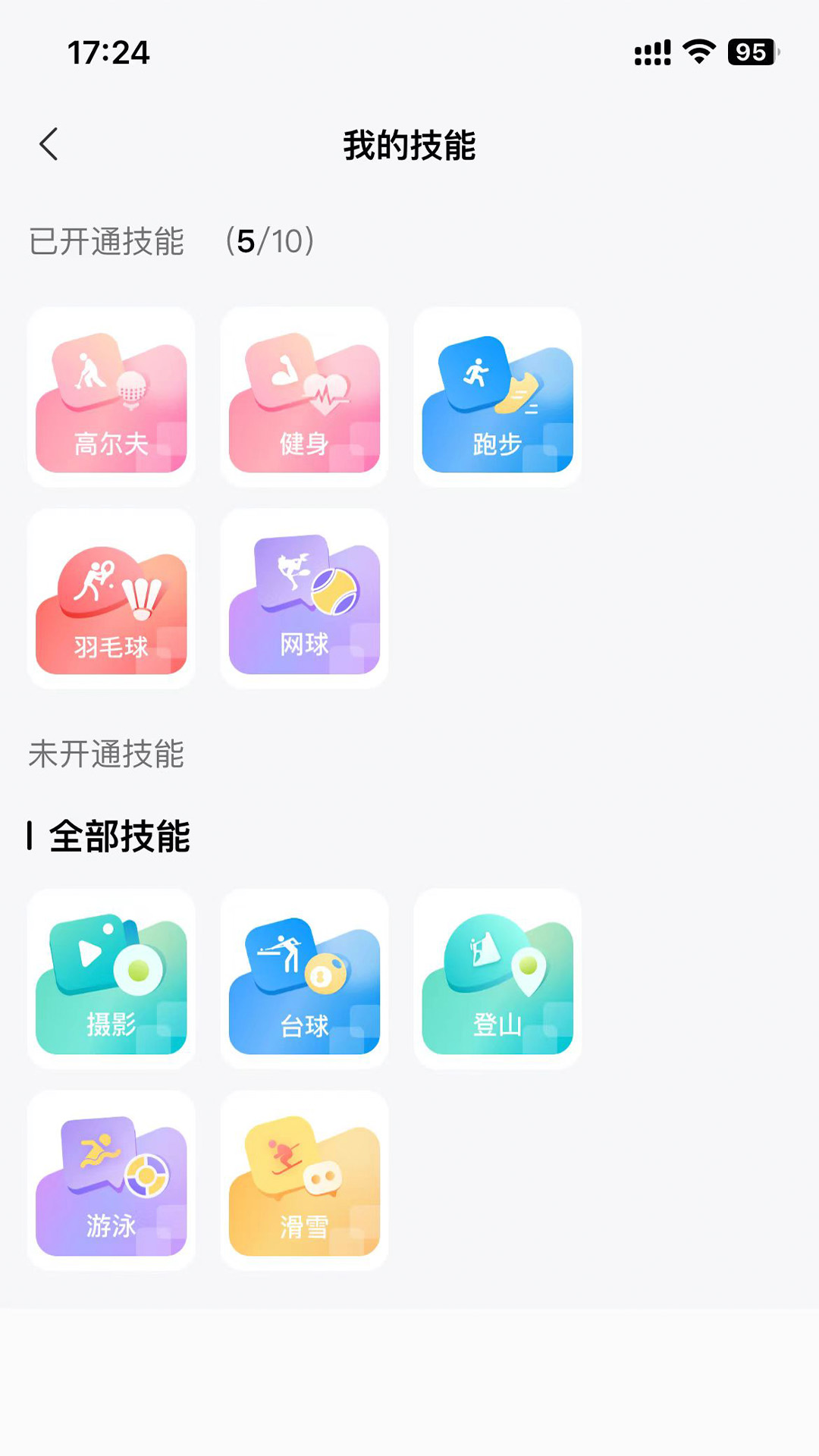
Task: Open the 游泳 skill card
Action: (x=111, y=1181)
